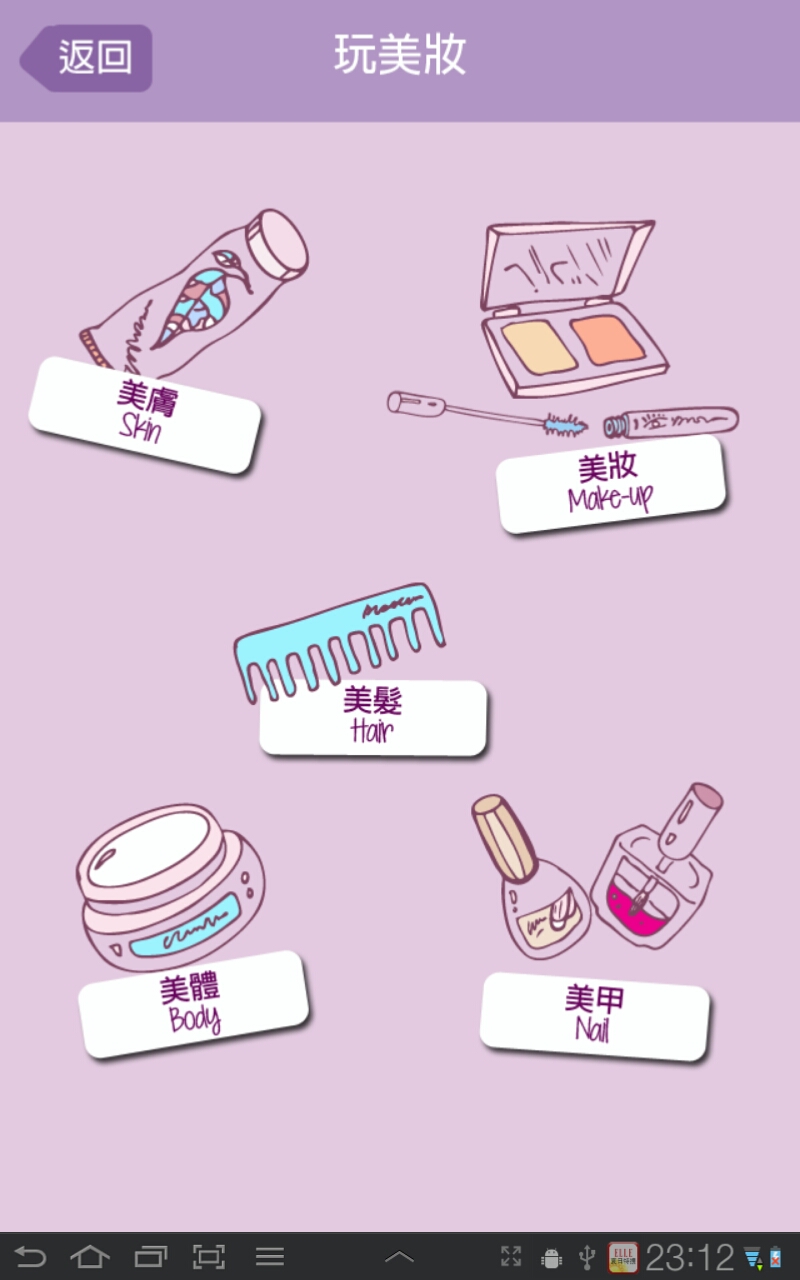Open the recent apps list
800x1280 pixels.
150,1257
